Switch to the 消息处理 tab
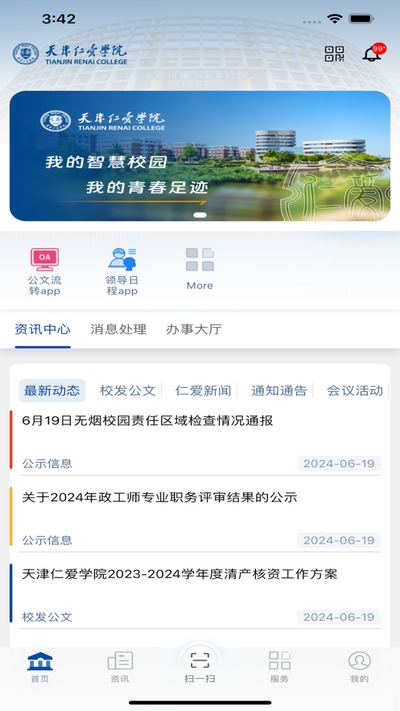 click(x=118, y=329)
